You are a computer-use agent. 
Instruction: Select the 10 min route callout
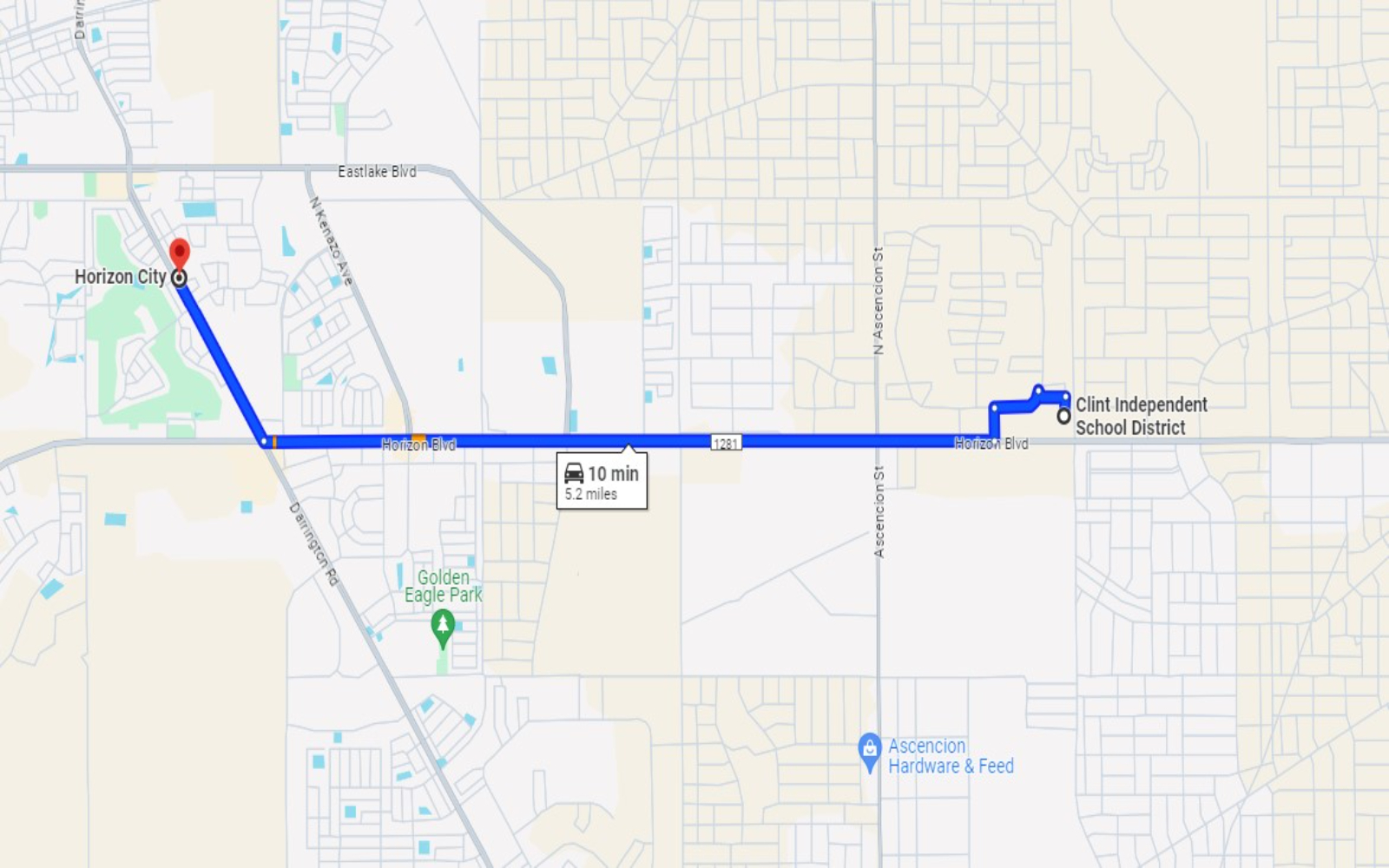tap(602, 482)
